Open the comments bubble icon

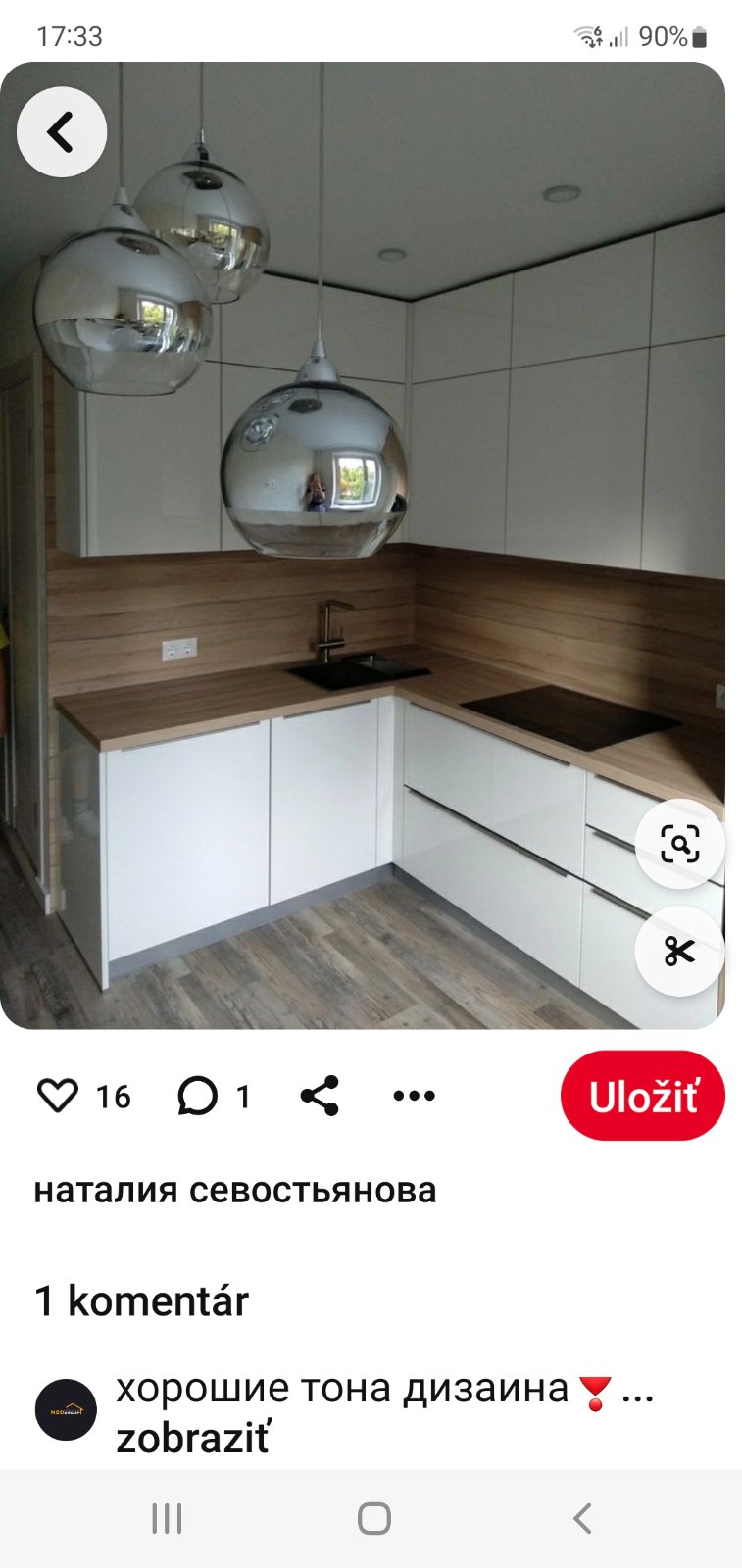197,1096
